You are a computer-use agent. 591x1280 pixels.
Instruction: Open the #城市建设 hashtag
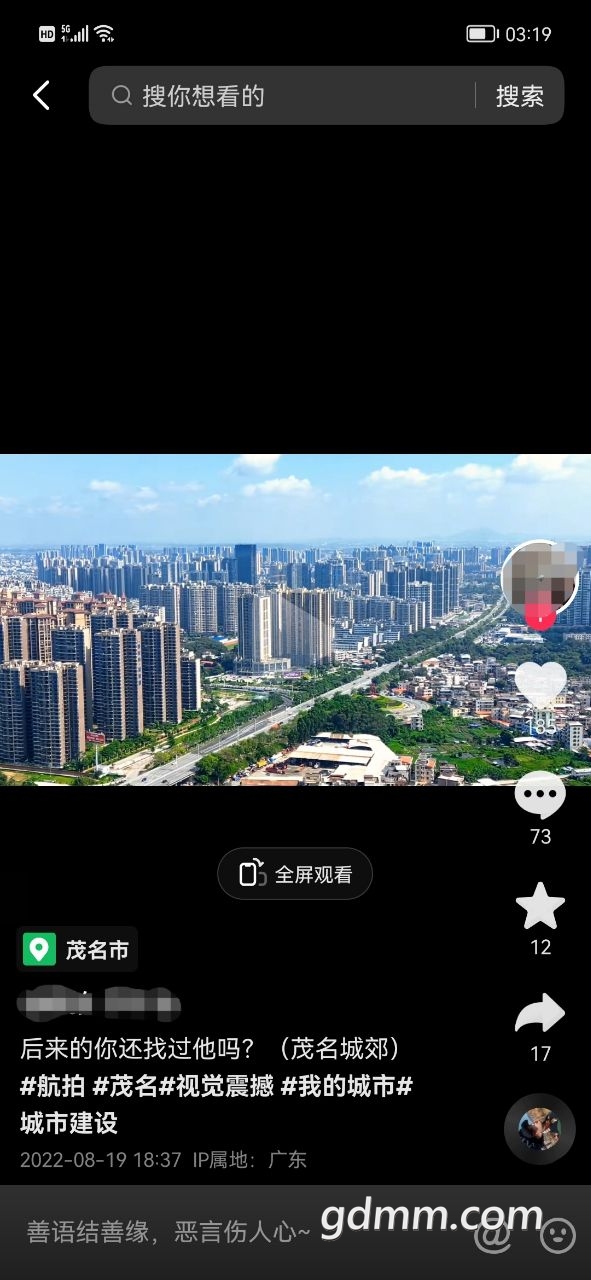[69, 1123]
